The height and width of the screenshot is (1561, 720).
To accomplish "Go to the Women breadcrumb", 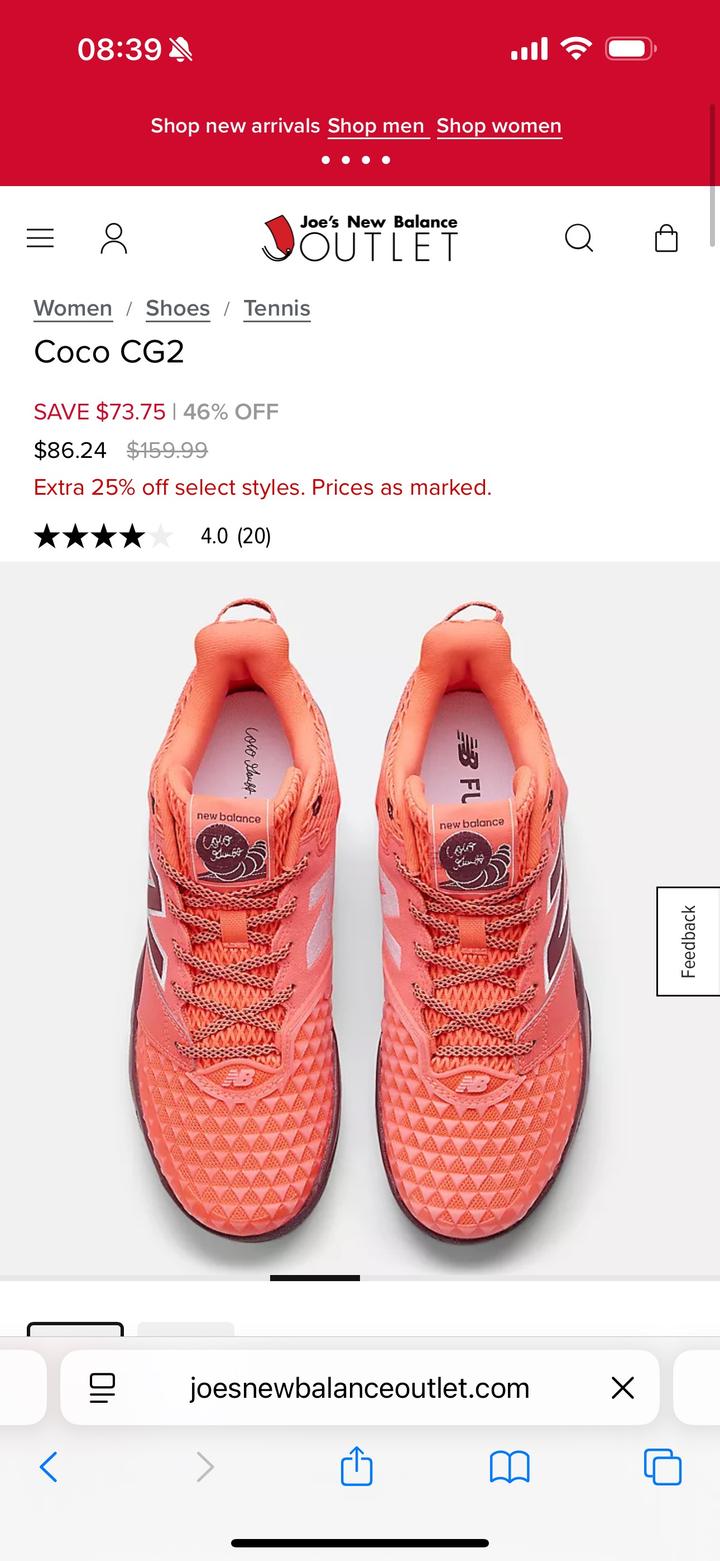I will tap(73, 308).
